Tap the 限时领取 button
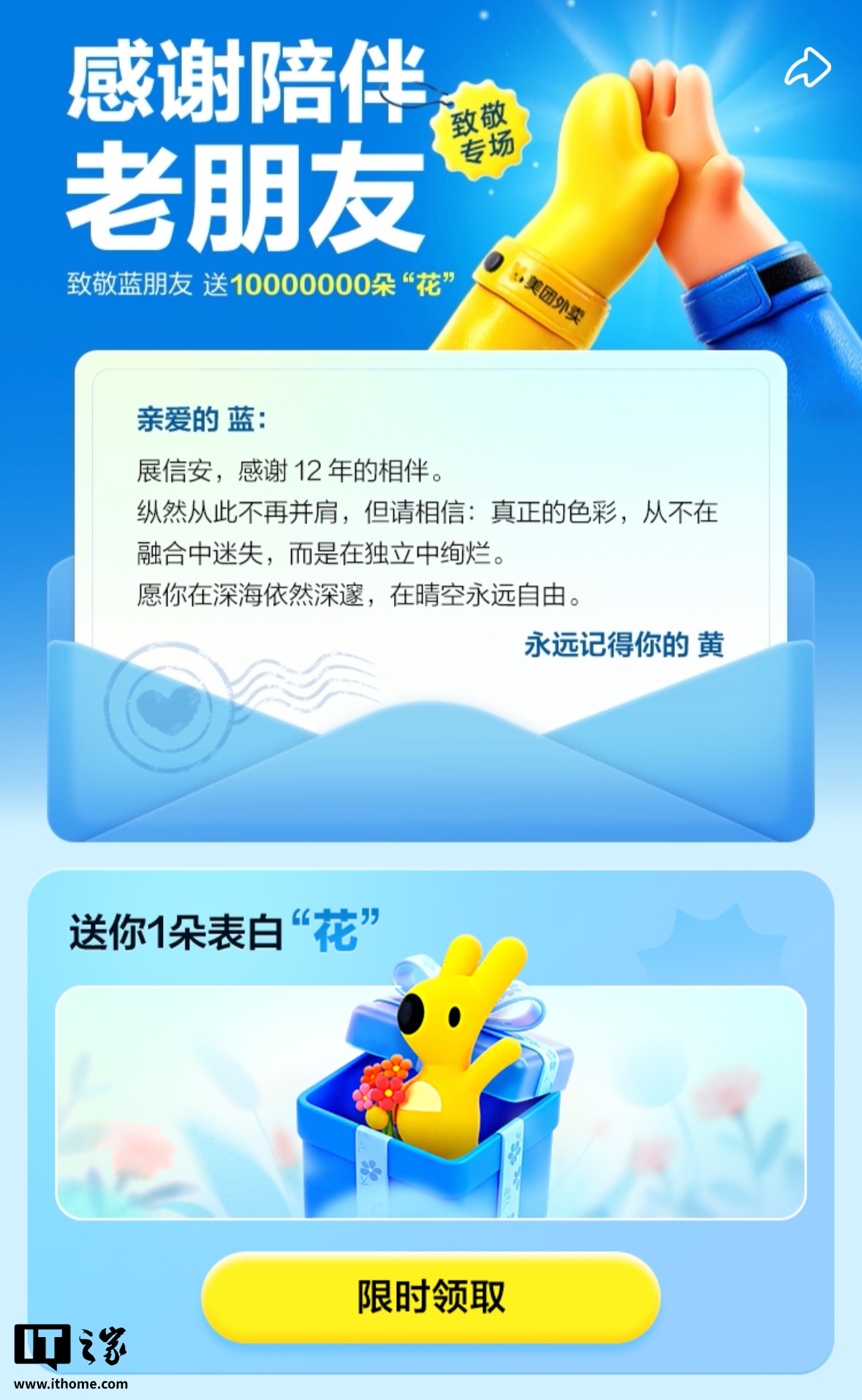This screenshot has width=862, height=1400. click(x=431, y=1297)
